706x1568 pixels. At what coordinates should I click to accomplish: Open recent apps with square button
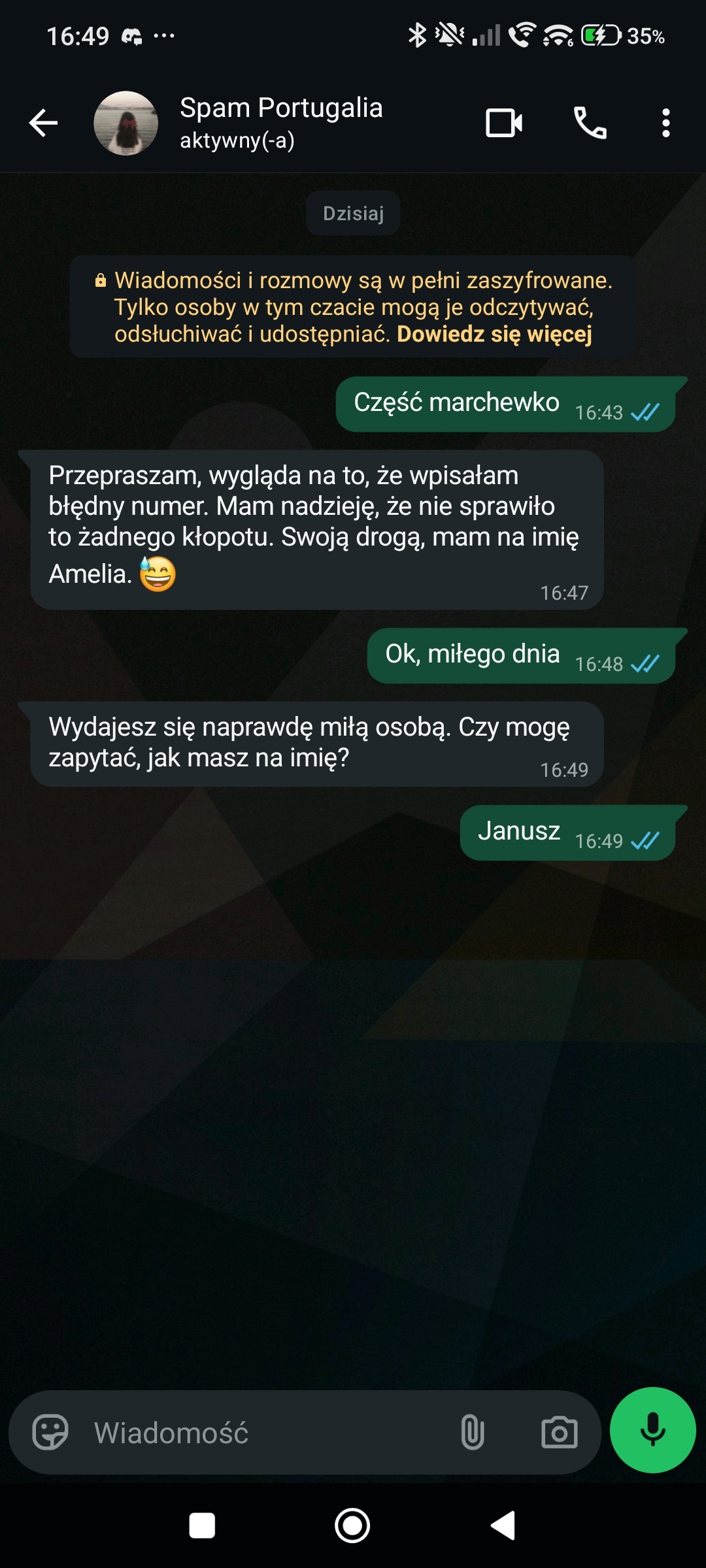(202, 1526)
